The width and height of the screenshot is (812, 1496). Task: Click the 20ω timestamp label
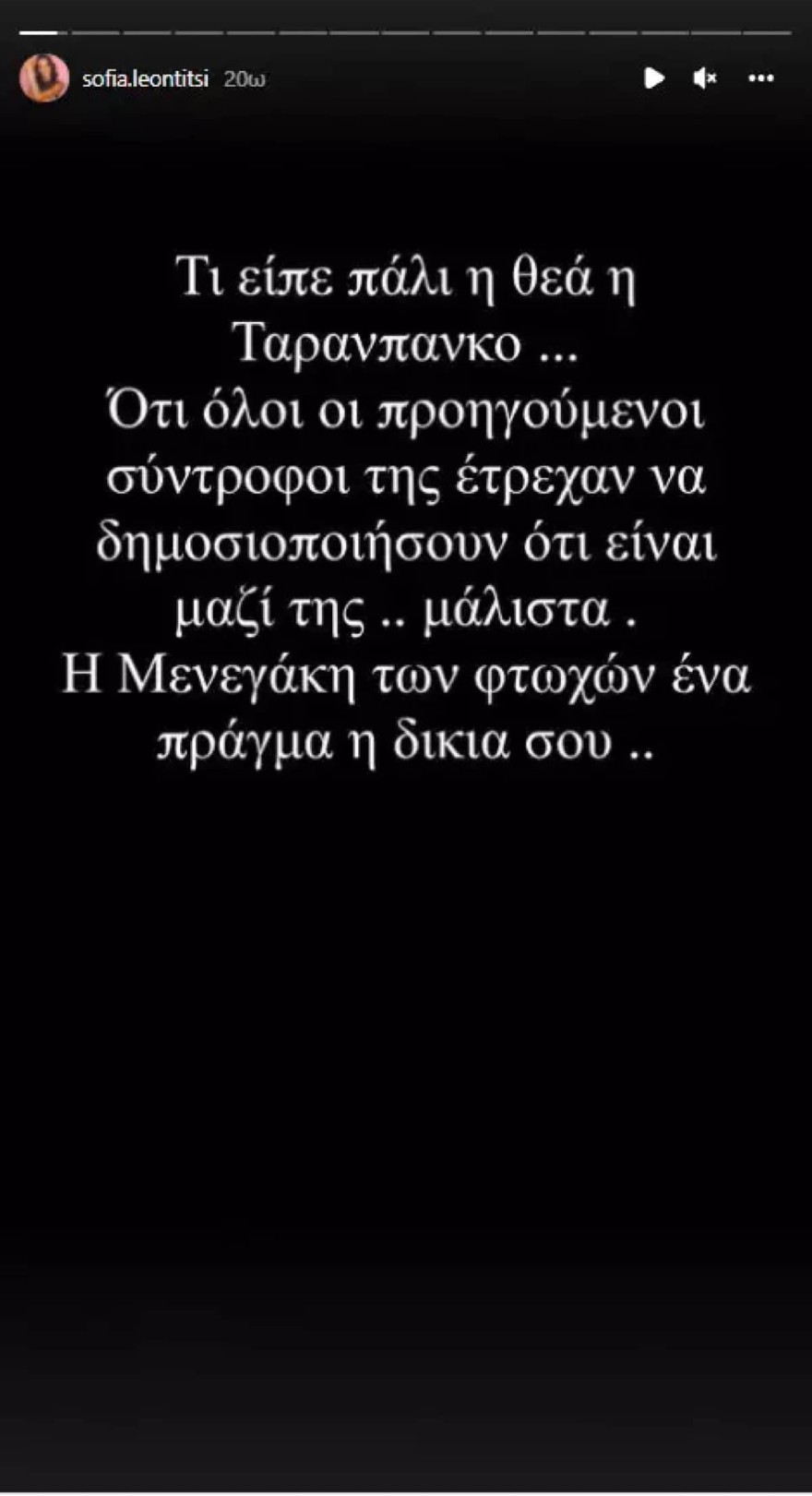(244, 79)
